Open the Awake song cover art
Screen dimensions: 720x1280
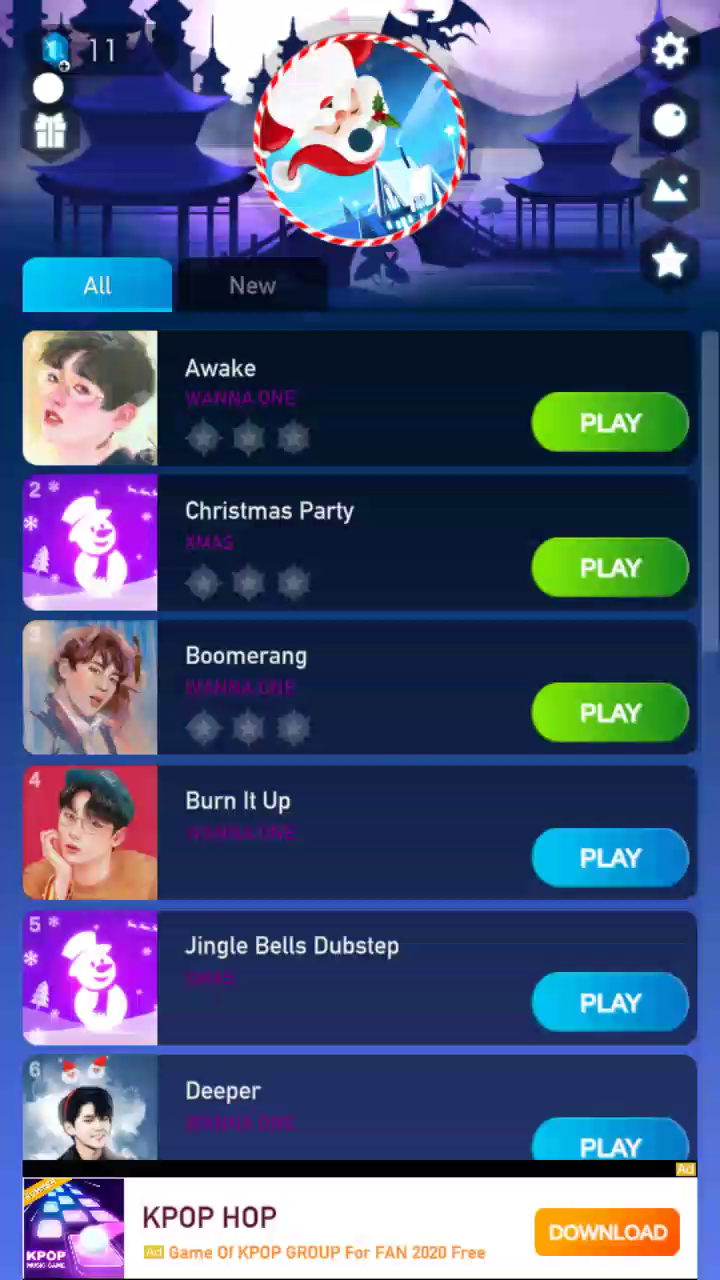point(90,398)
